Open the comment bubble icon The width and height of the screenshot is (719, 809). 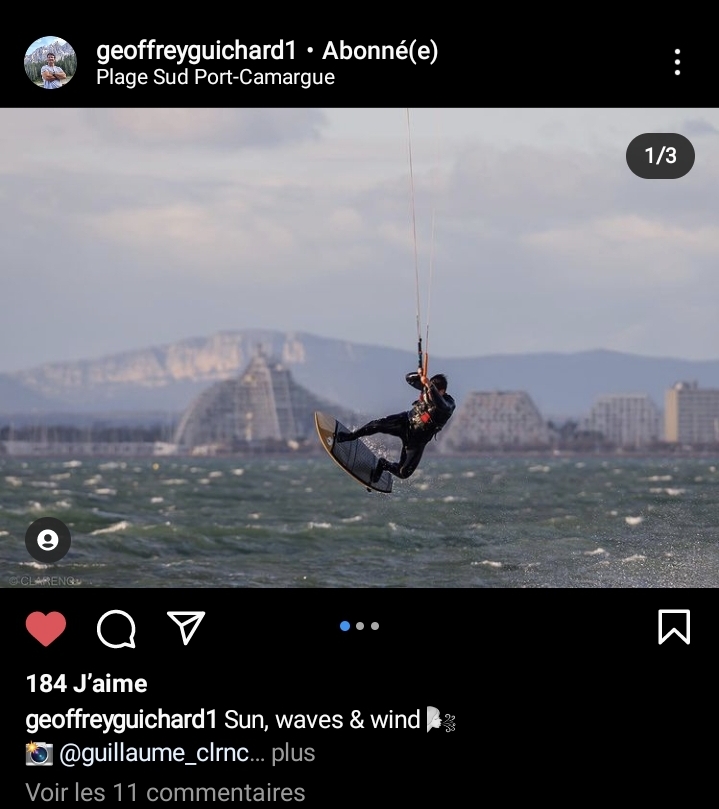pos(116,628)
